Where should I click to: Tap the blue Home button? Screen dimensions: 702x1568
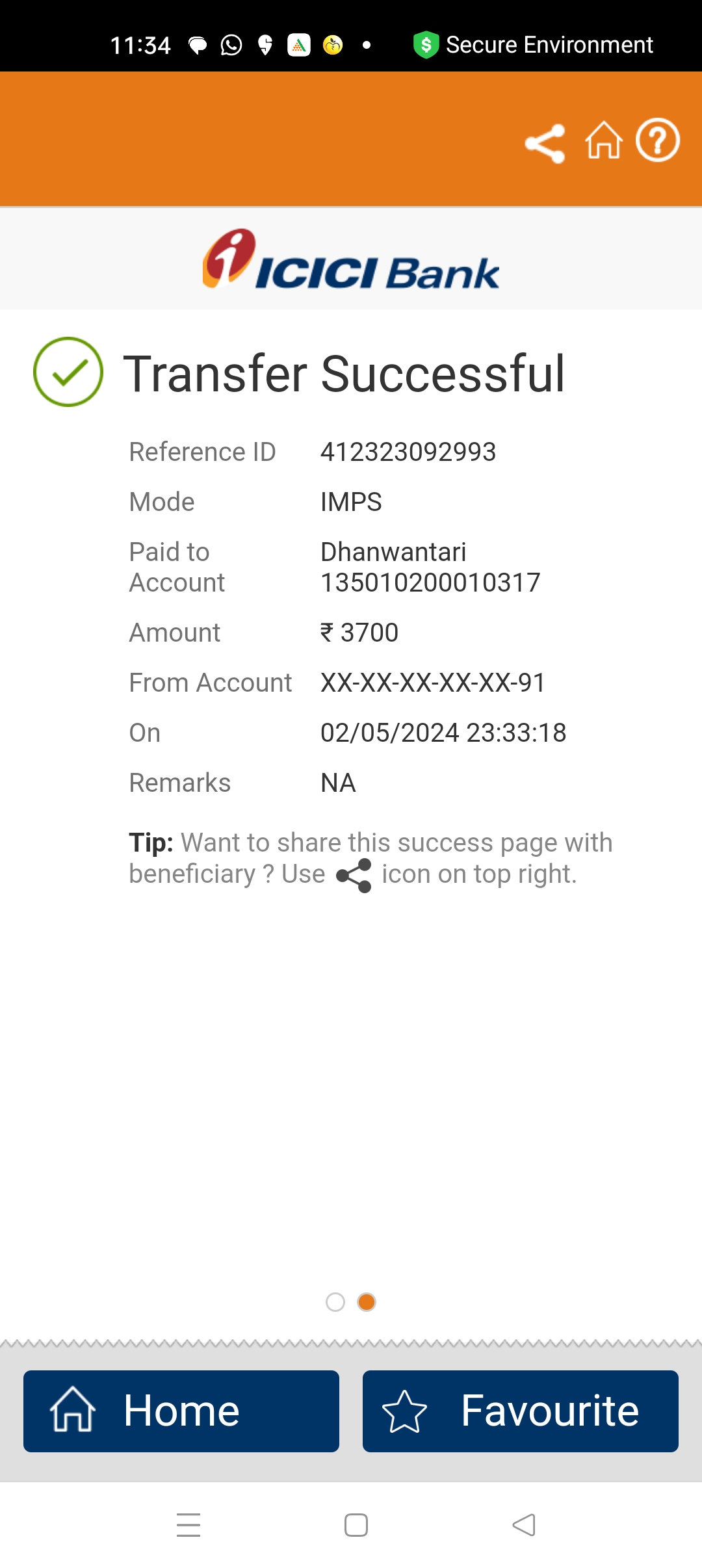pyautogui.click(x=181, y=1411)
